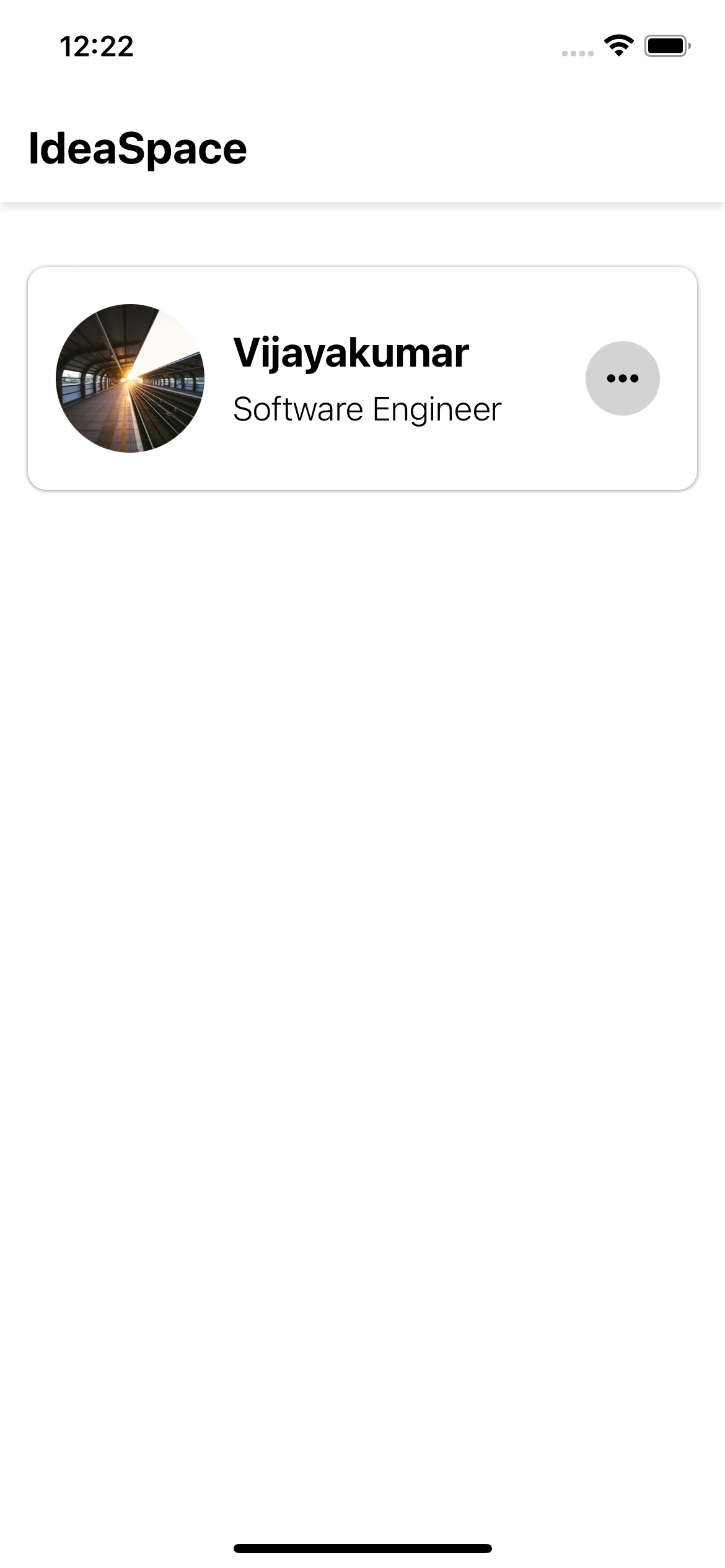The image size is (725, 1568).
Task: Open Vijayakumar's profile card
Action: [366, 379]
